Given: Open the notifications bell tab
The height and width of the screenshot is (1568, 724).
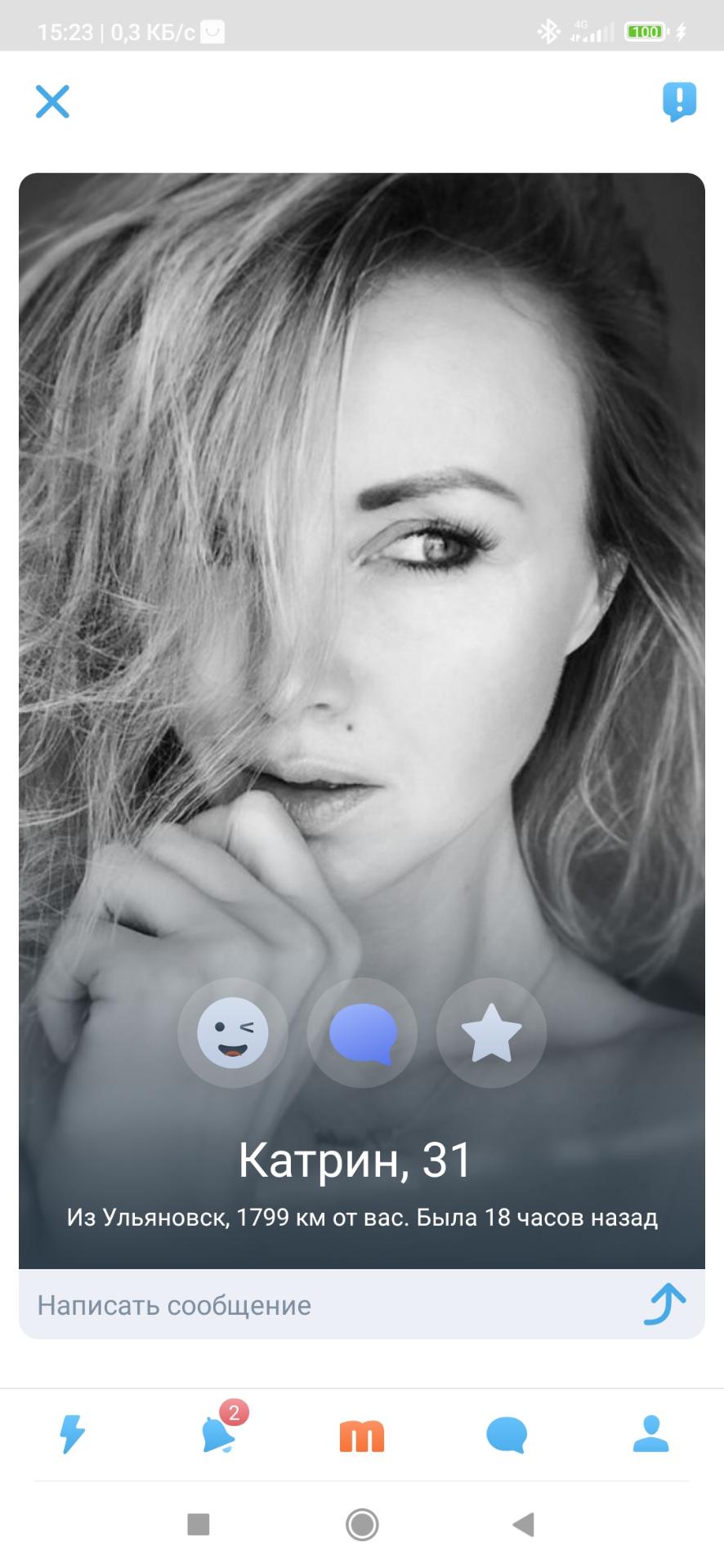Looking at the screenshot, I should click(x=218, y=1434).
